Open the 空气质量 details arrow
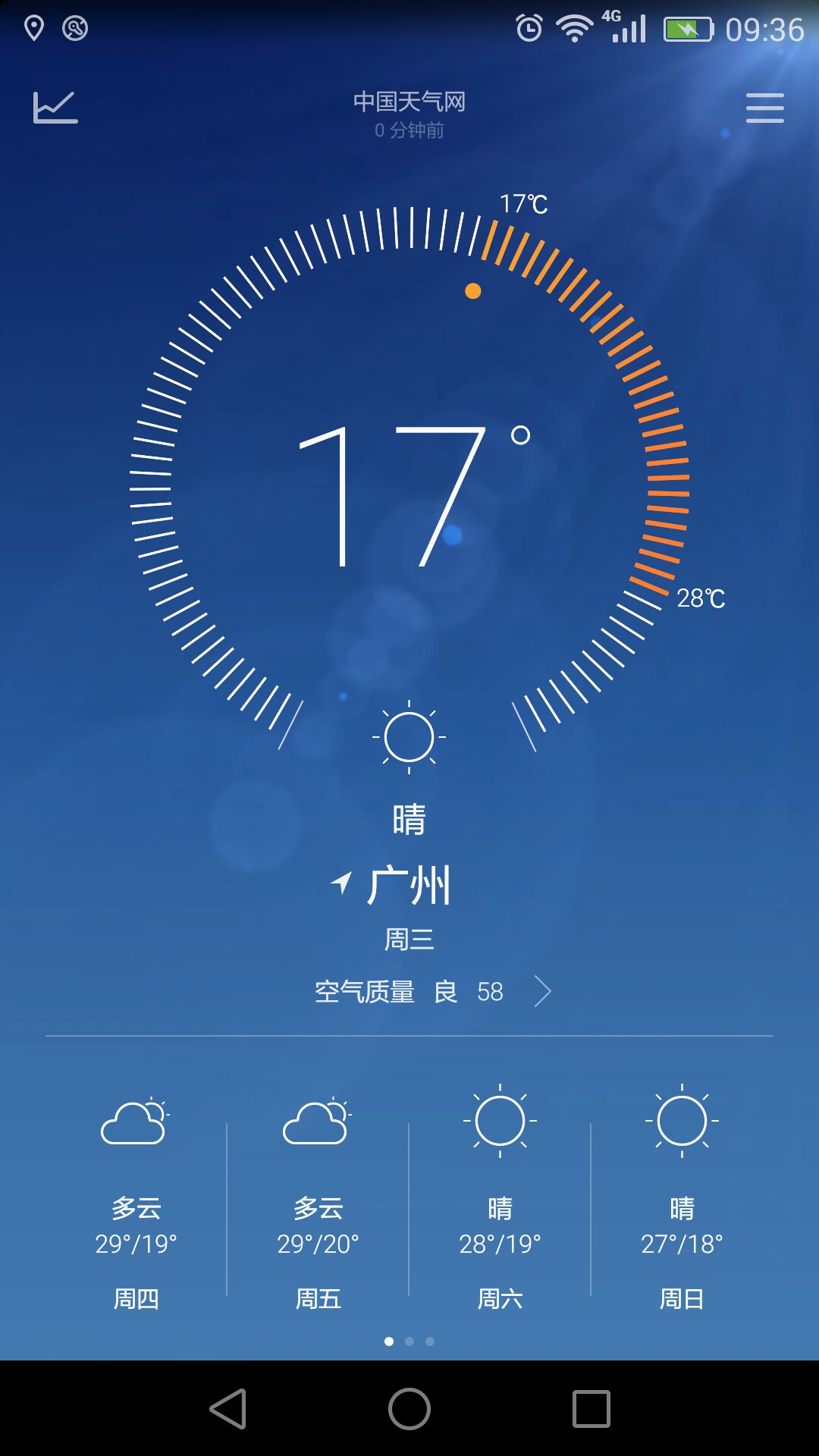 [x=542, y=991]
